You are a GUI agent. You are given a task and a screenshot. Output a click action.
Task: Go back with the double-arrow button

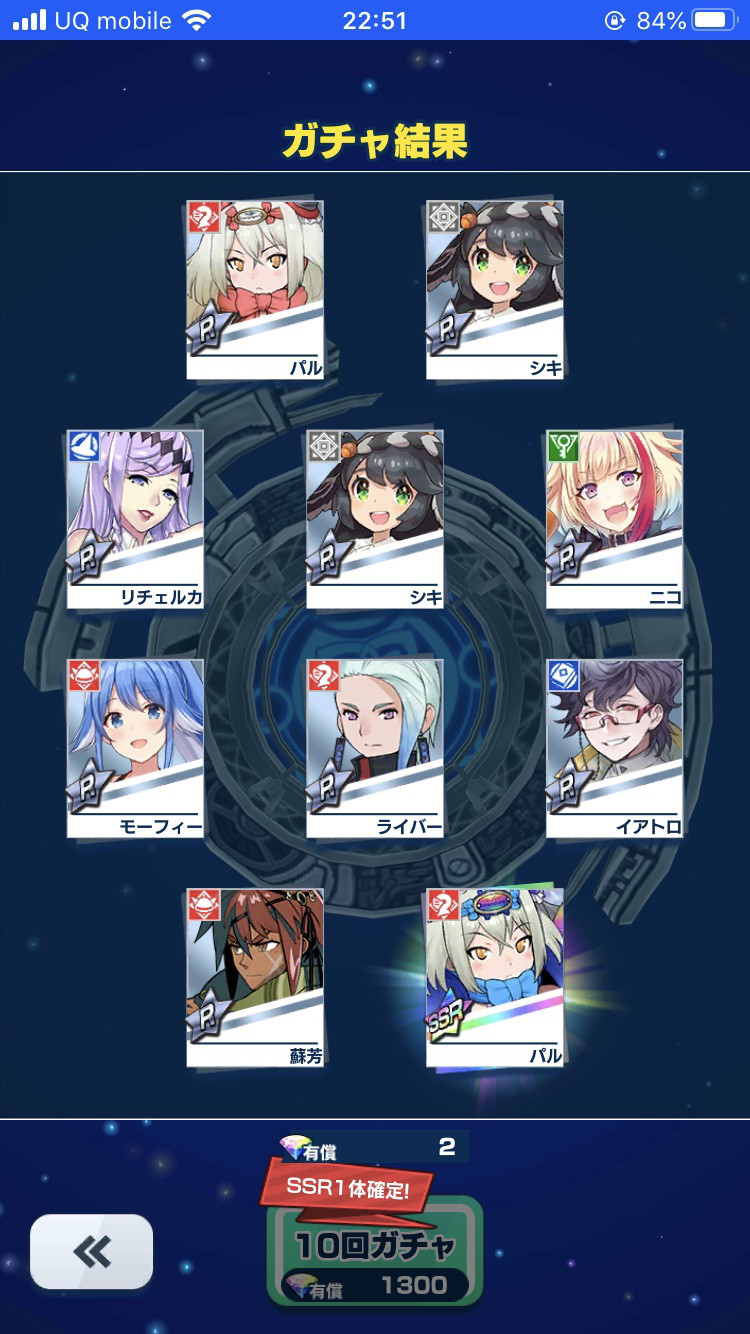click(91, 1251)
